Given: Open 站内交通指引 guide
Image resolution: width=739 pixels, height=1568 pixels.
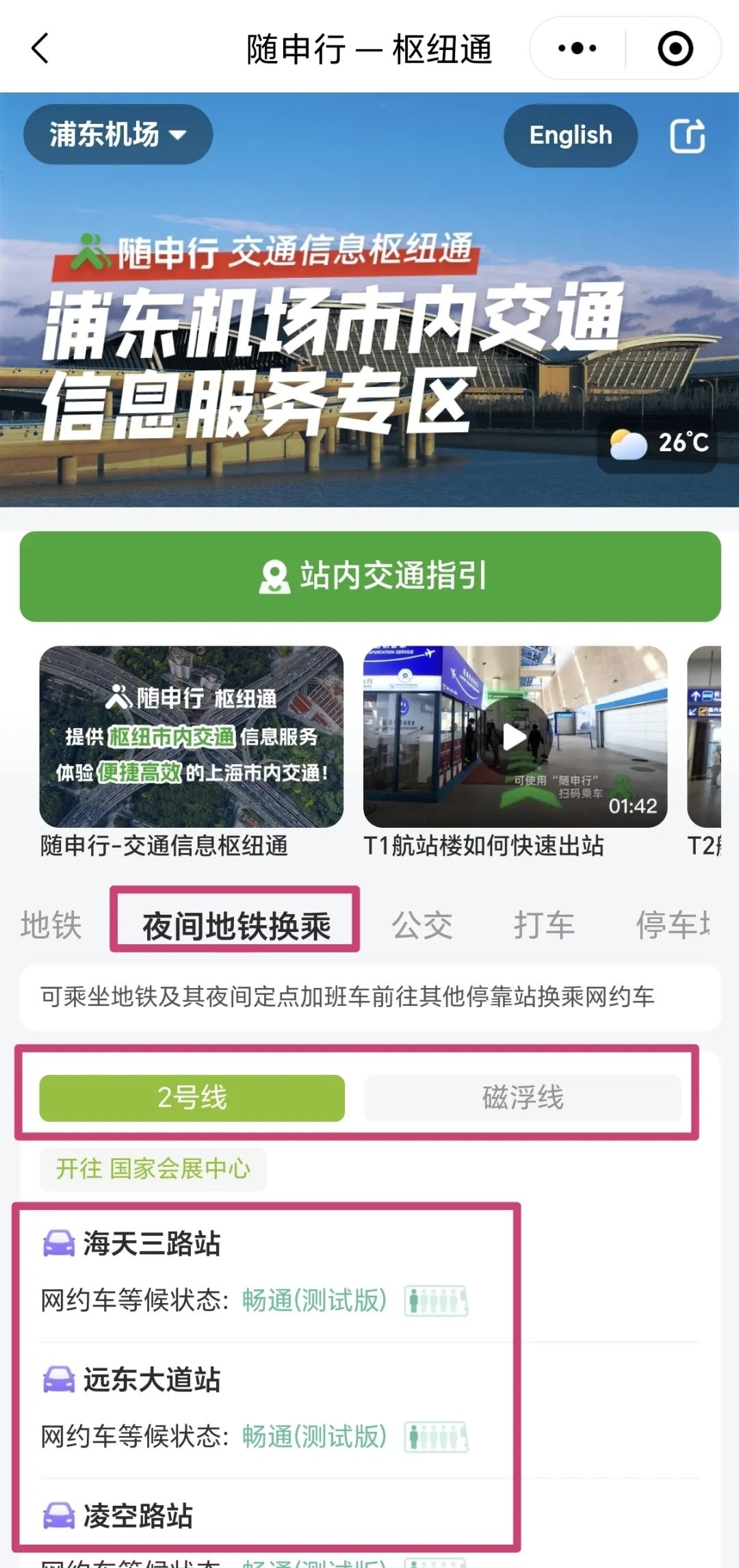Looking at the screenshot, I should [370, 576].
